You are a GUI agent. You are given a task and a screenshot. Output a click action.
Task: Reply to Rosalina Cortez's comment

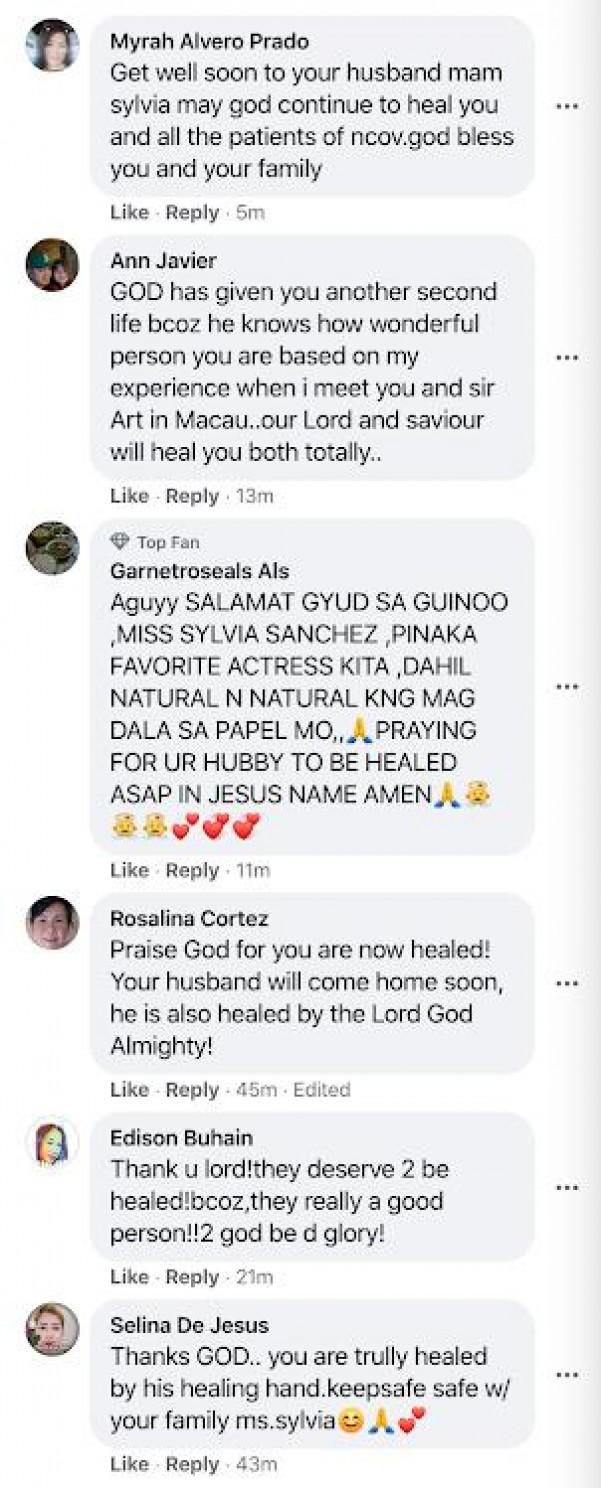[192, 1089]
